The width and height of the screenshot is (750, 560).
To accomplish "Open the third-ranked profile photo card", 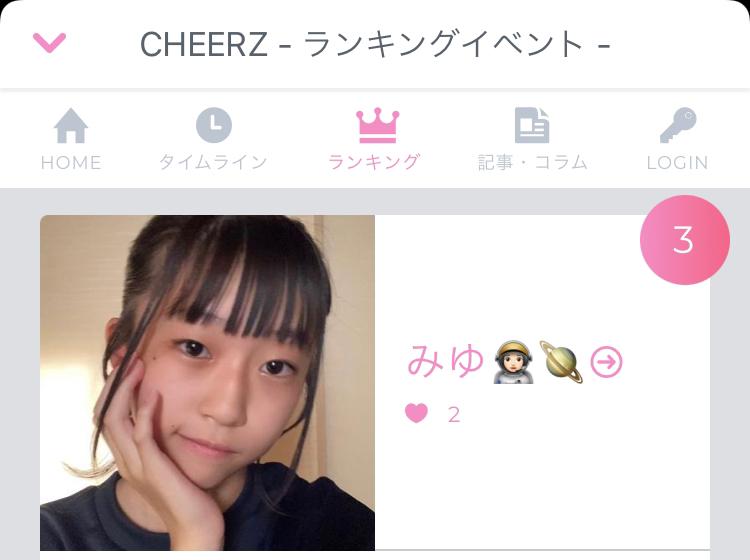I will [x=207, y=382].
